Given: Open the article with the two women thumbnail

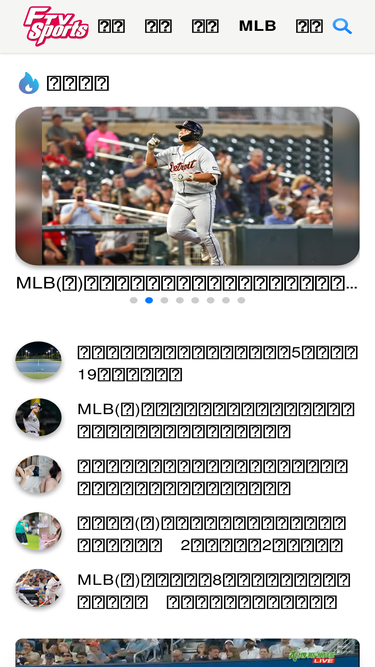Looking at the screenshot, I should [x=187, y=477].
